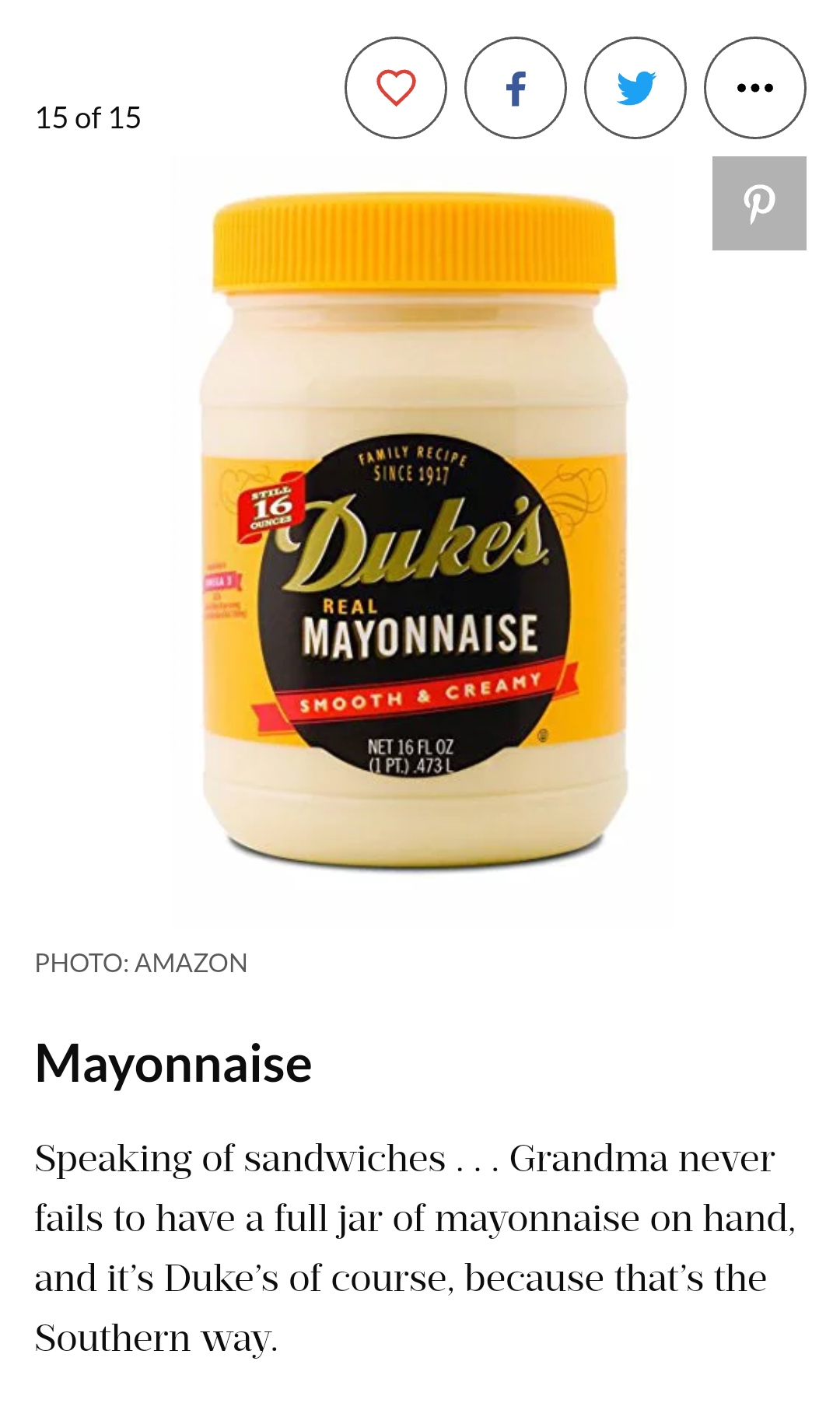Open the three-dot more options menu
Screen dimensions: 840x1417
[755, 88]
